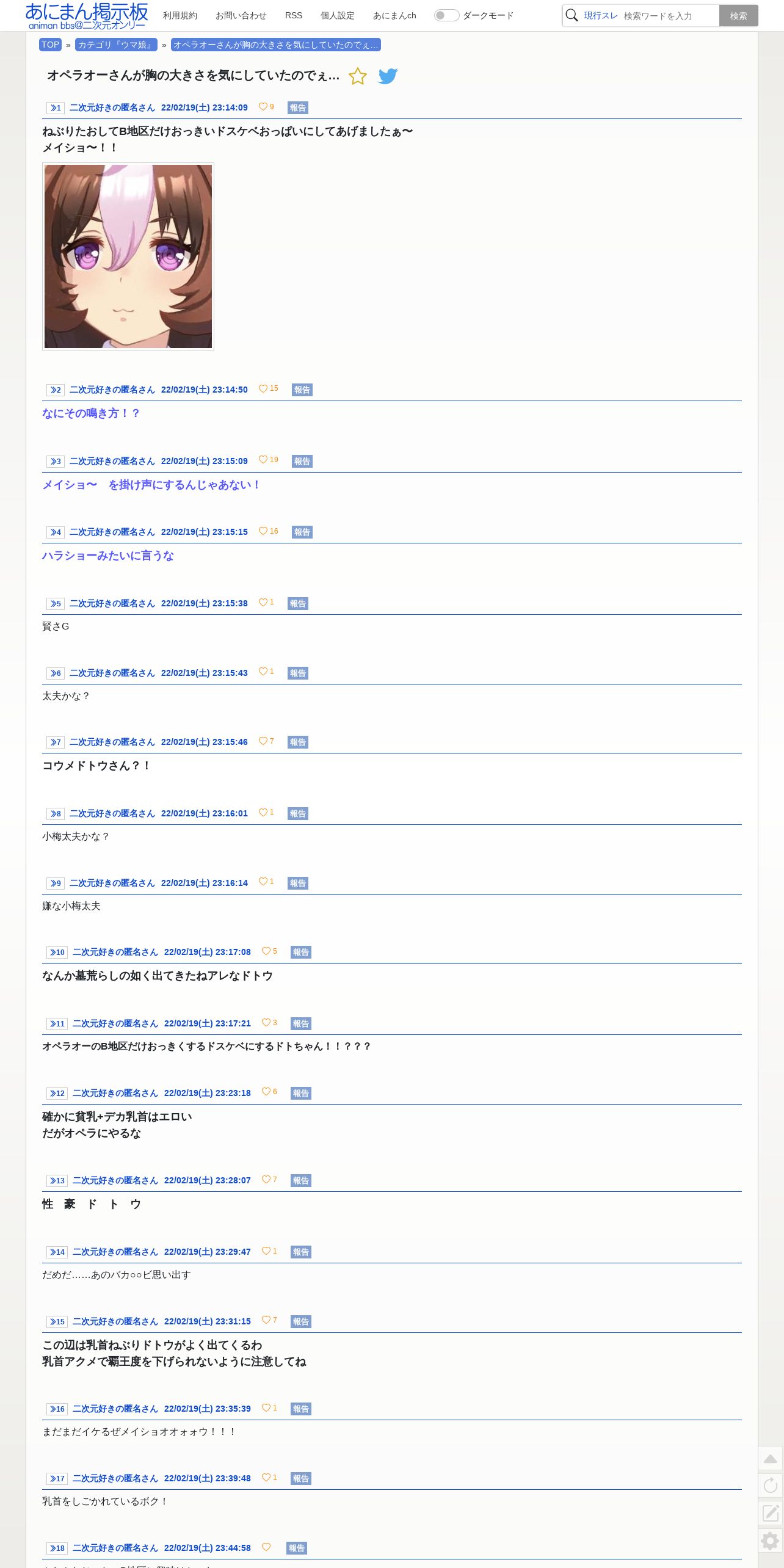Open the あにまんch link
Image resolution: width=784 pixels, height=1568 pixels.
394,15
